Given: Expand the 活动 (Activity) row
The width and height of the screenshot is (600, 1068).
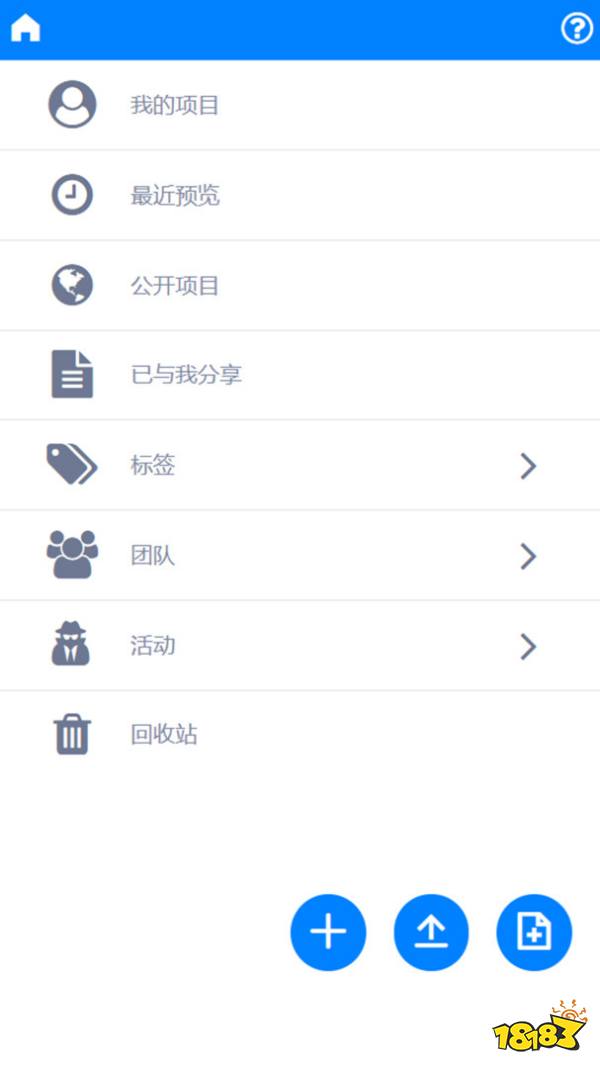Looking at the screenshot, I should [x=300, y=646].
